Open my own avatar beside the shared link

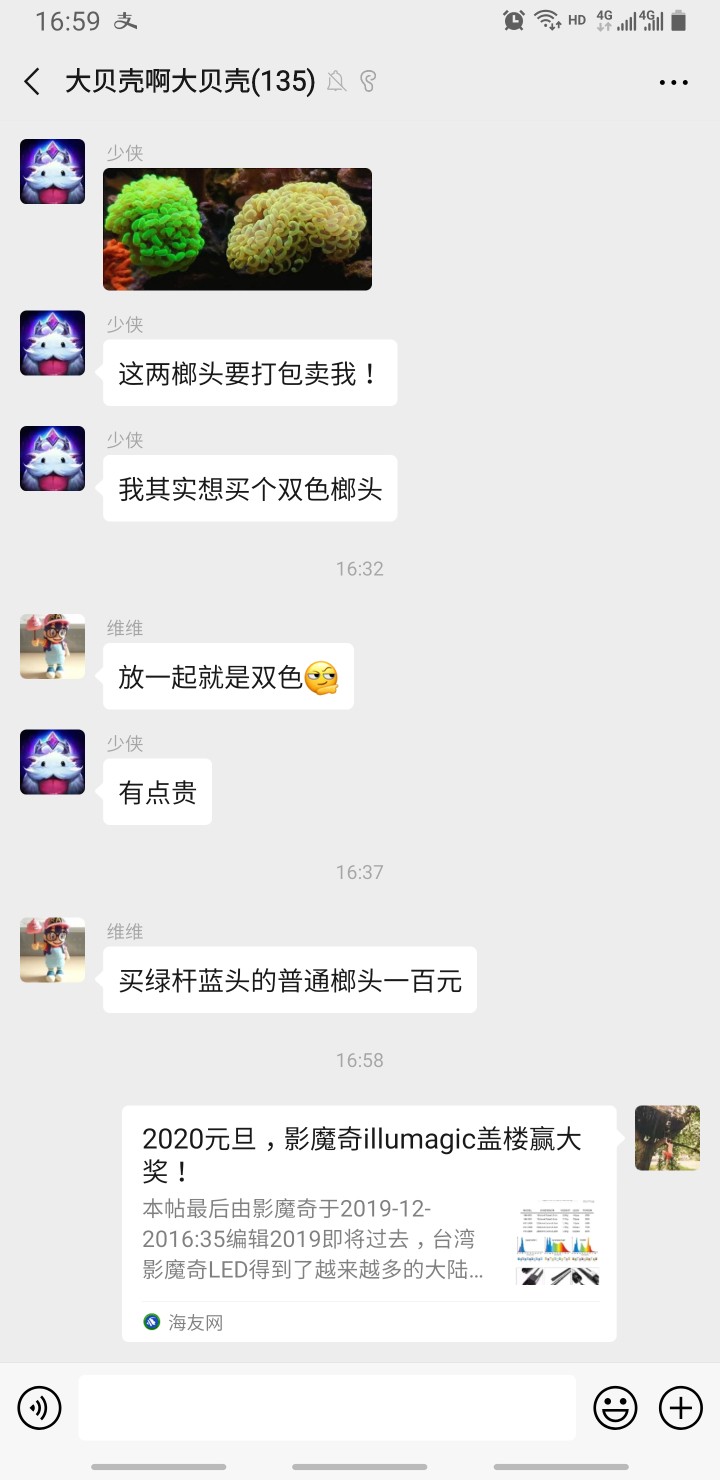click(x=667, y=1137)
